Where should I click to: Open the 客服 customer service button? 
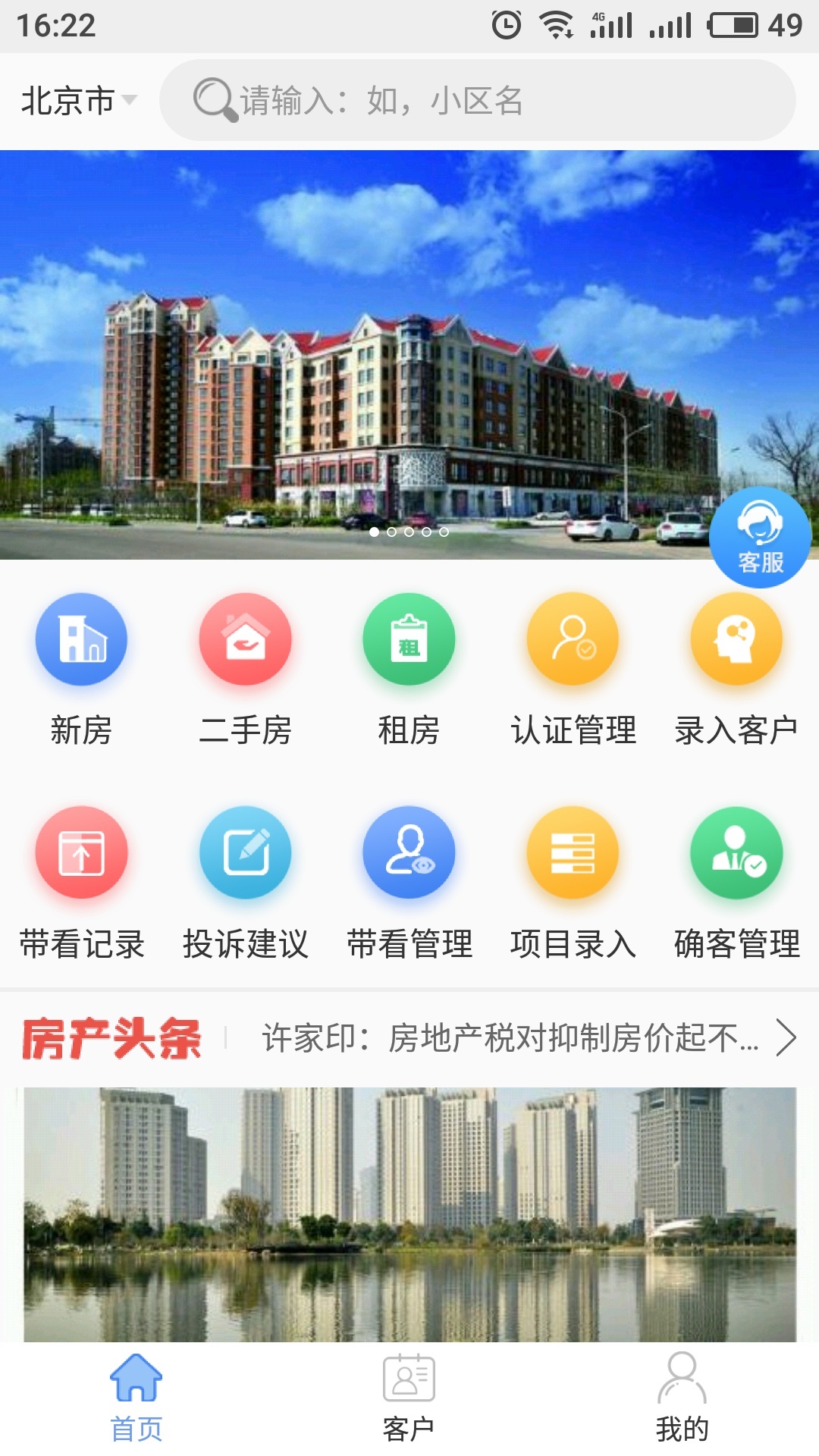tap(760, 537)
